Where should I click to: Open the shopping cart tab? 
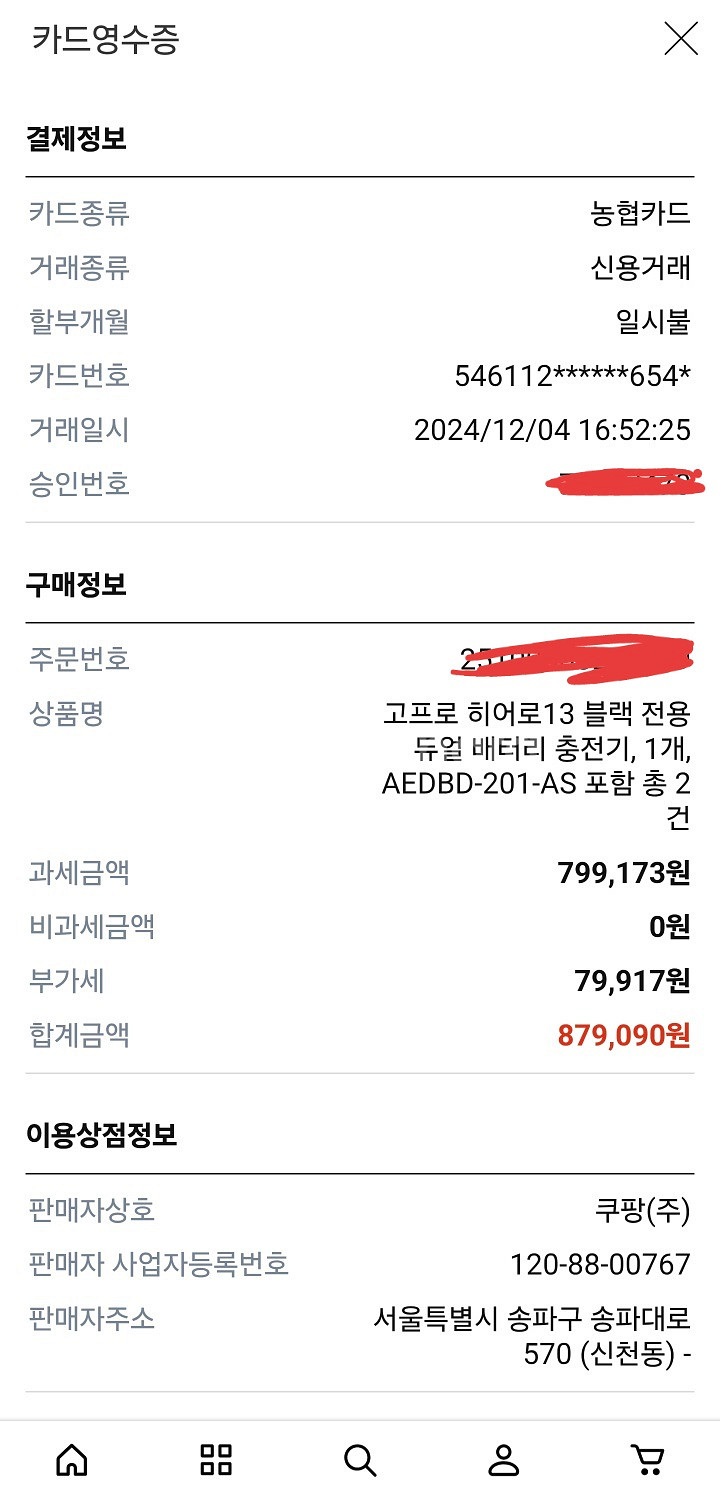coord(648,1459)
